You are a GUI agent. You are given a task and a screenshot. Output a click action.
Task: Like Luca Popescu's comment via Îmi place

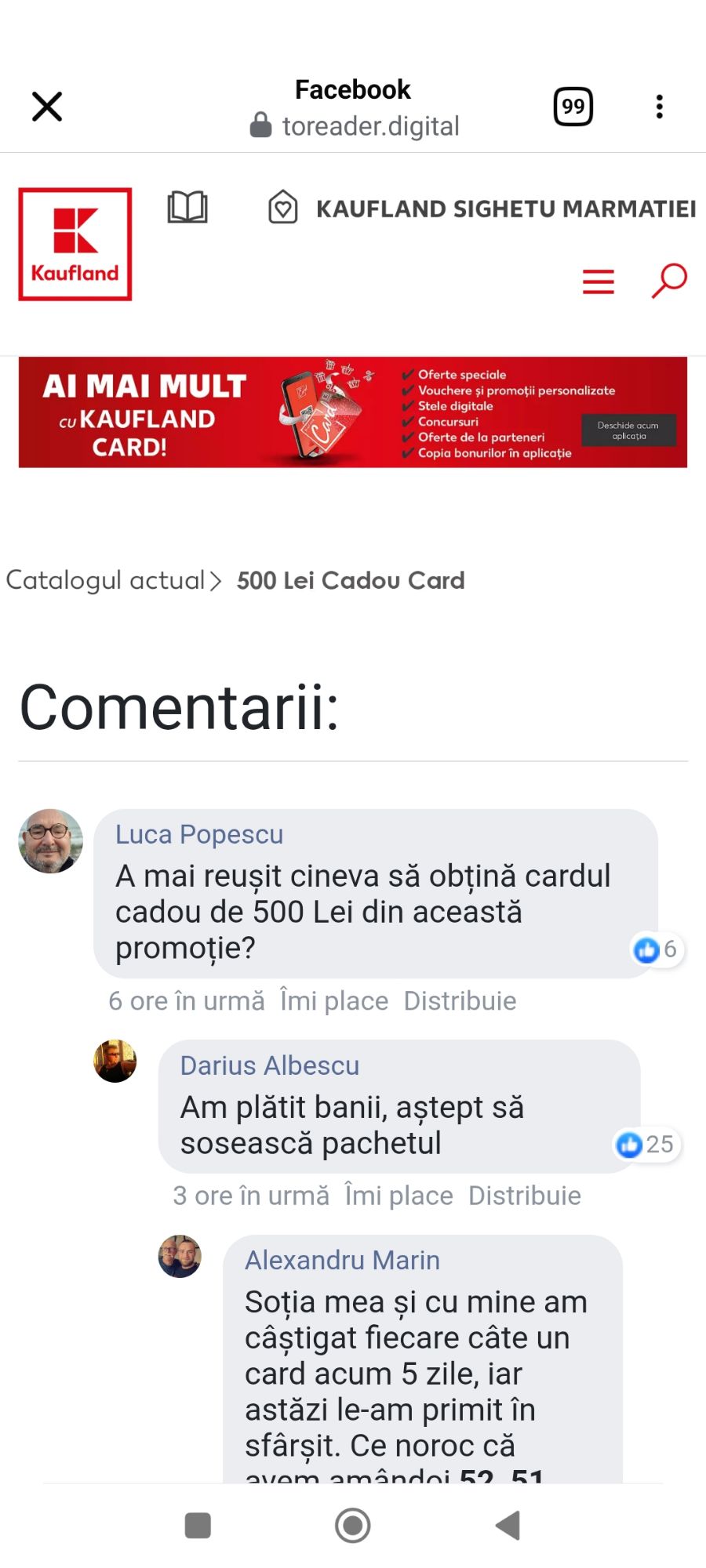pos(334,1001)
